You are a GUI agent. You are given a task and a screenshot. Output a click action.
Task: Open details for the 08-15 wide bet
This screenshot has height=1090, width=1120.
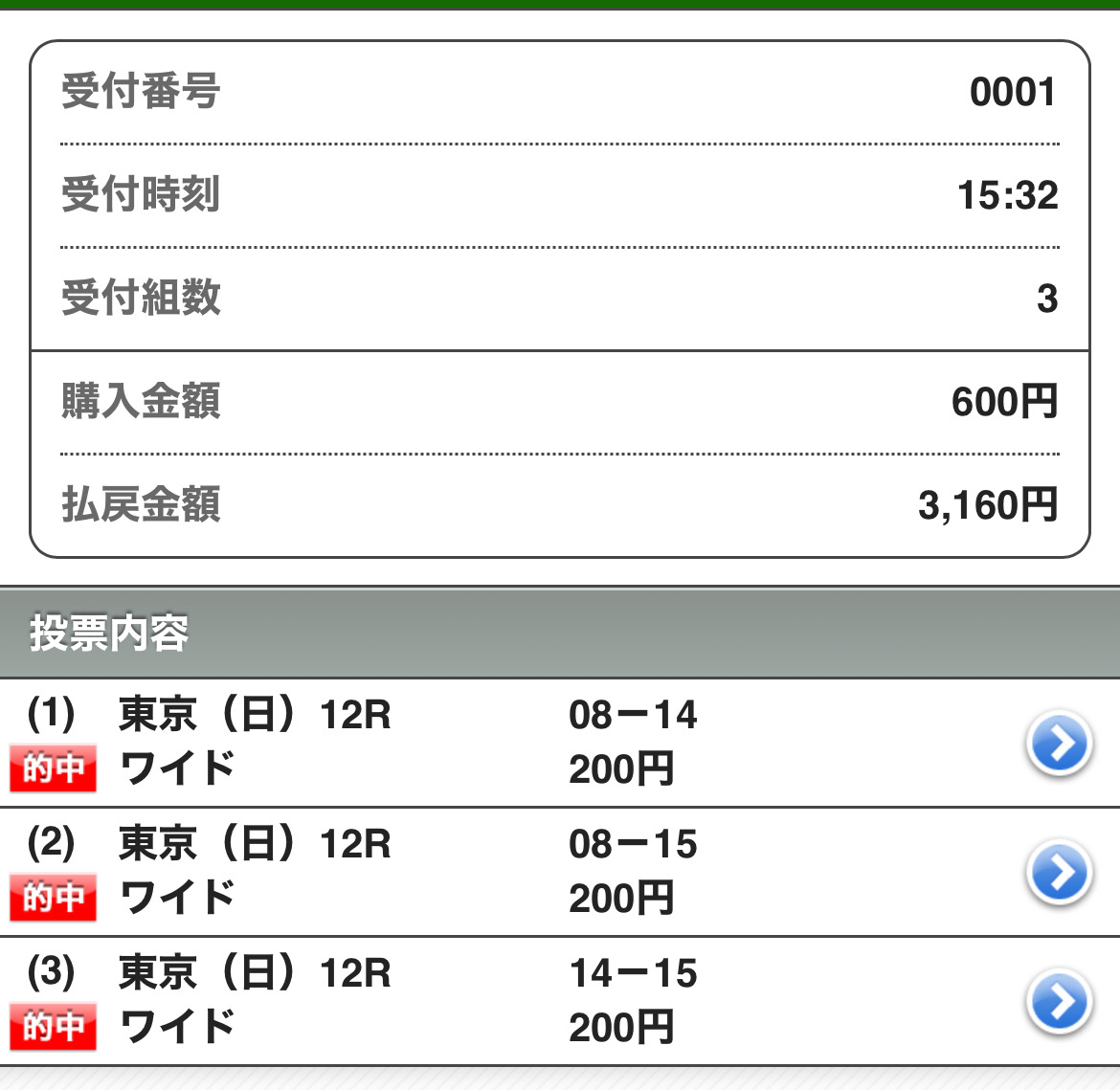pyautogui.click(x=1059, y=873)
